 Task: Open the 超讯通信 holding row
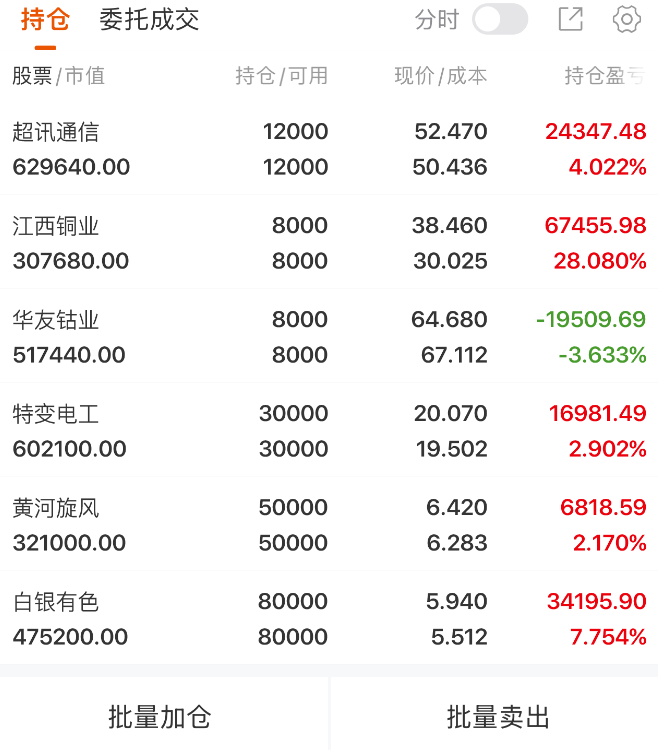point(329,149)
